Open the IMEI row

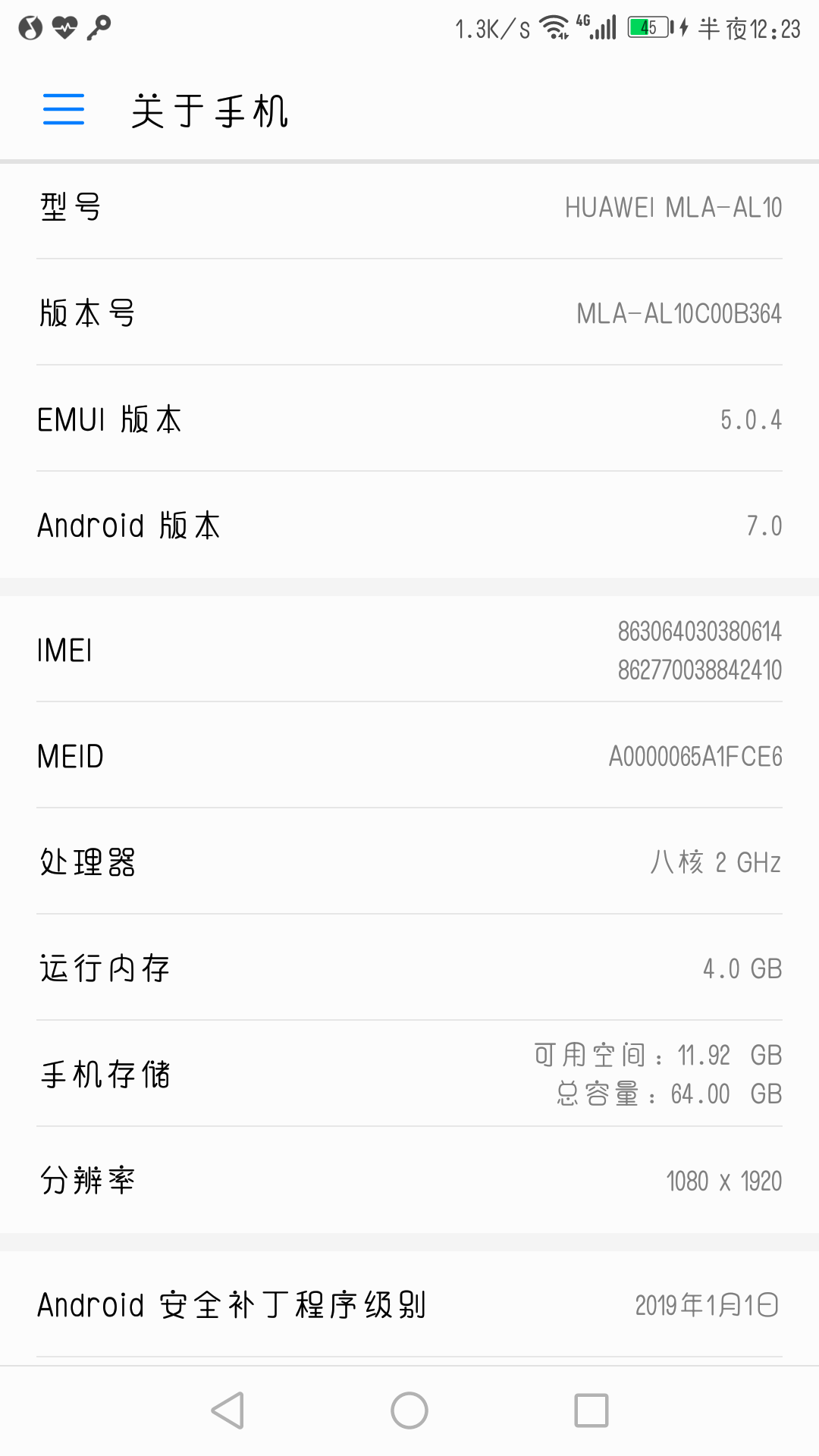(x=409, y=649)
